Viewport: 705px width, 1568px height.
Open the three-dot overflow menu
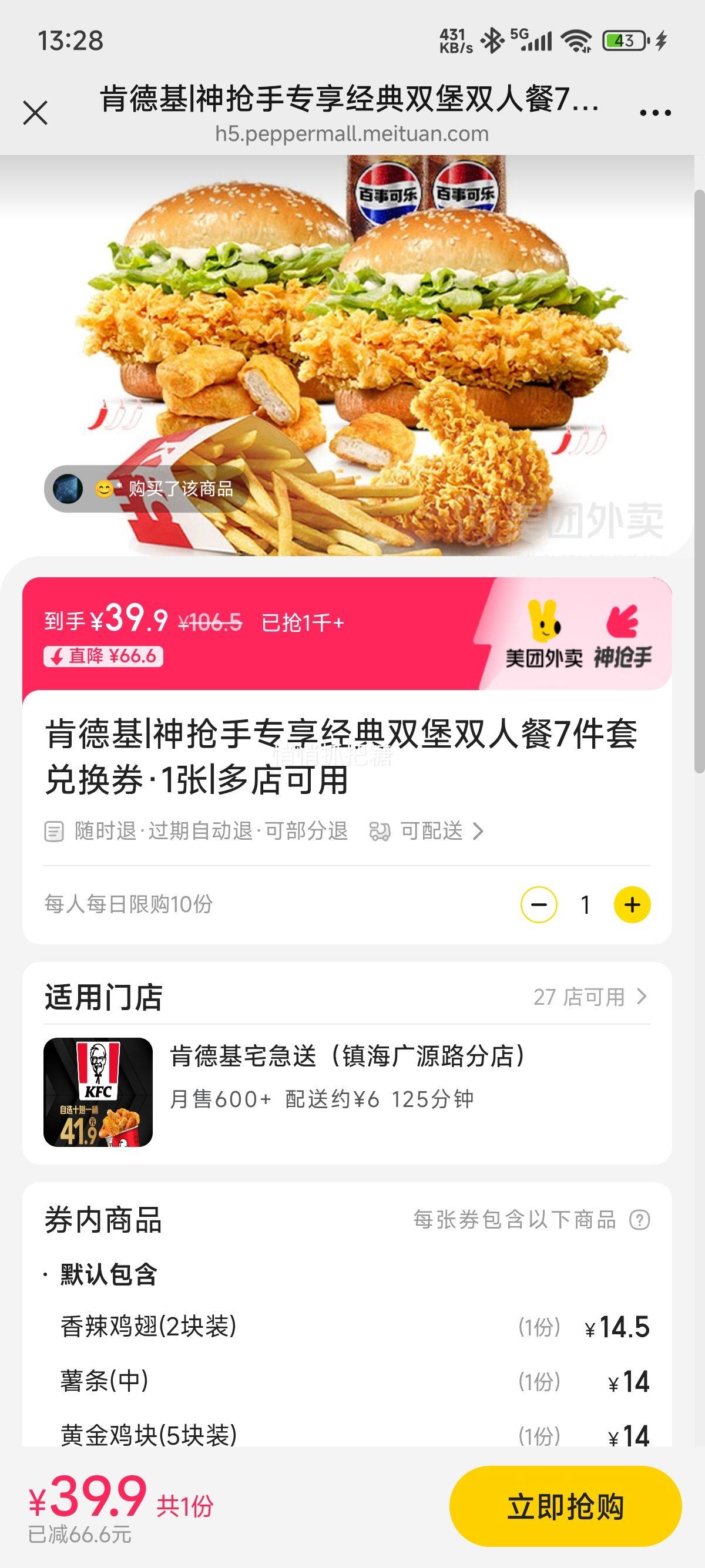[655, 113]
